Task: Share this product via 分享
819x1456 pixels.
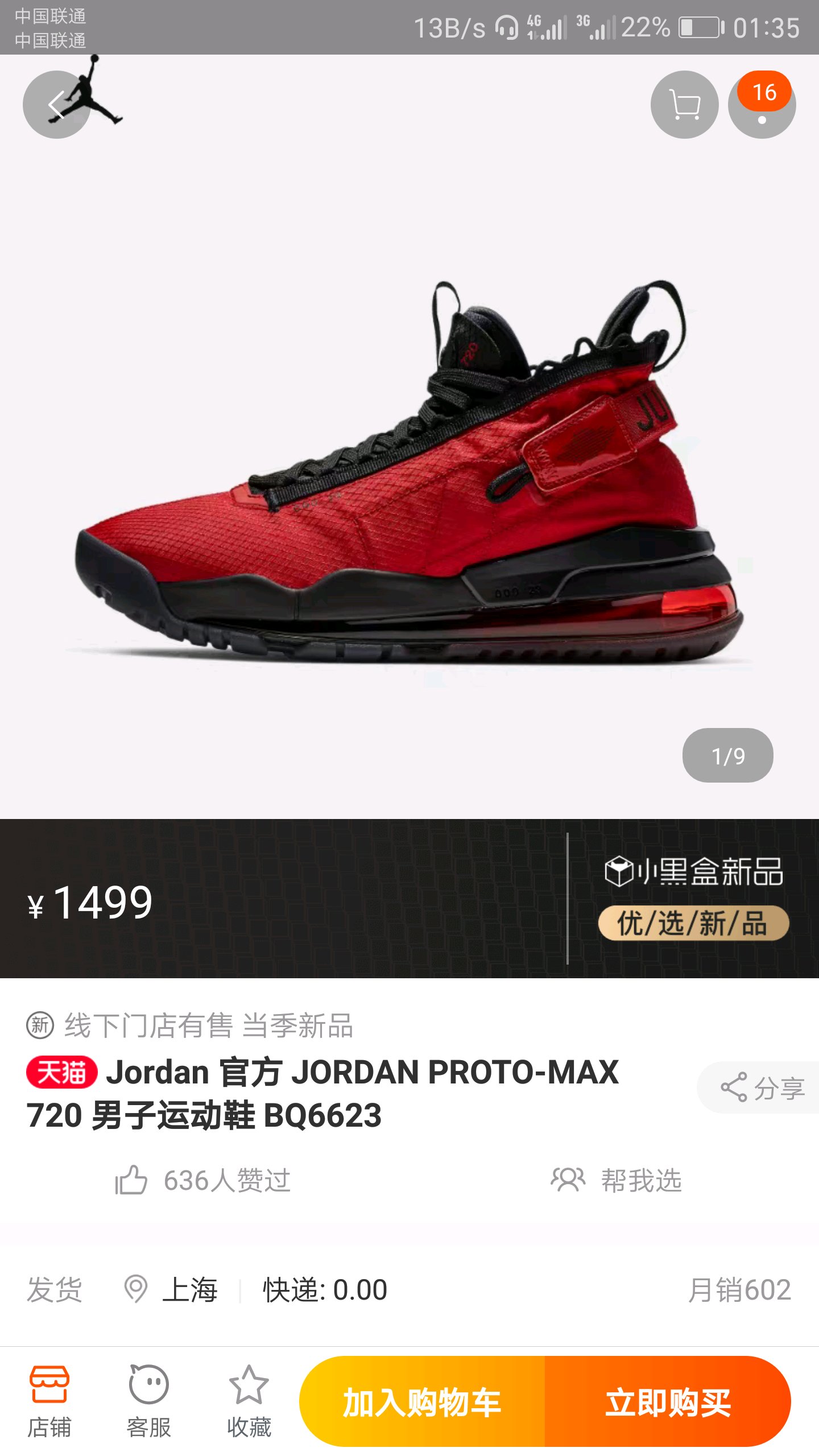Action: 761,1087
